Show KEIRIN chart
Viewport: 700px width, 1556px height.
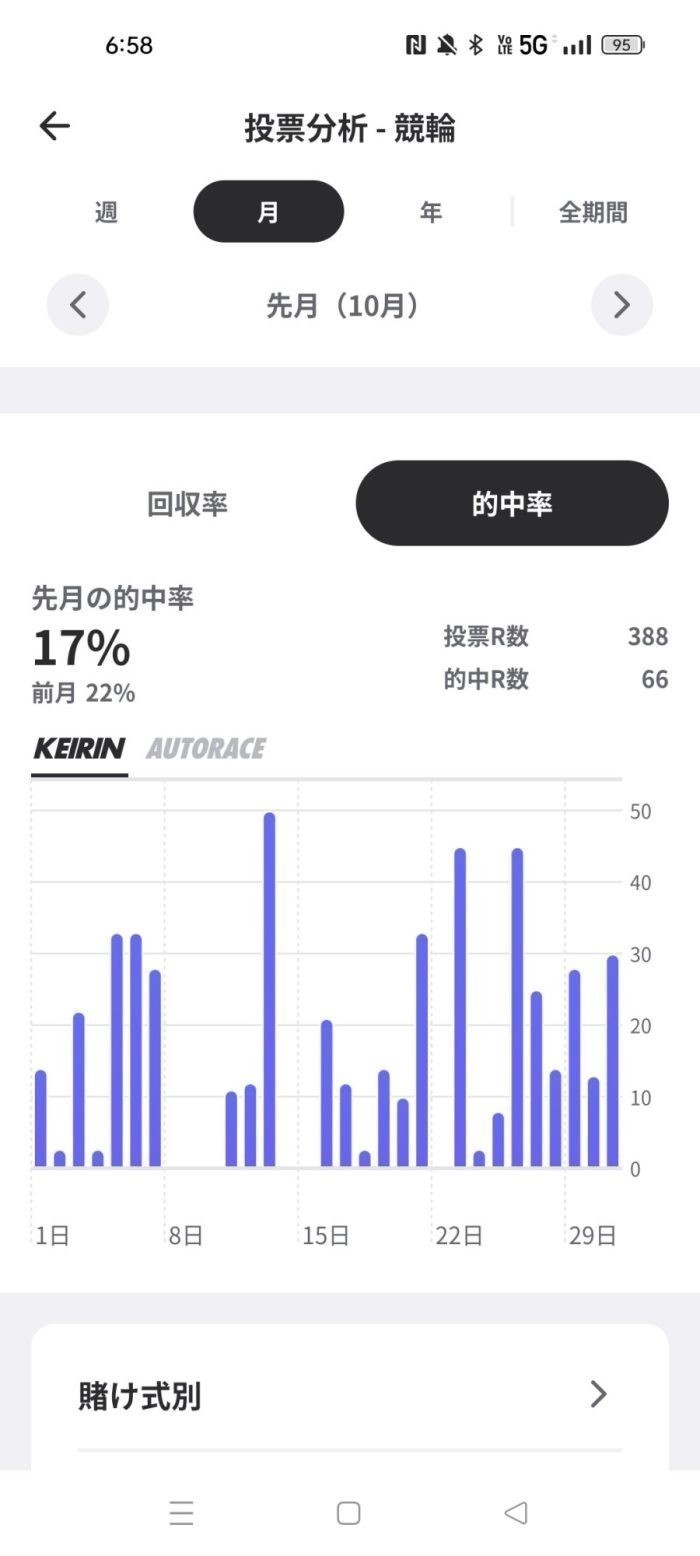coord(79,748)
